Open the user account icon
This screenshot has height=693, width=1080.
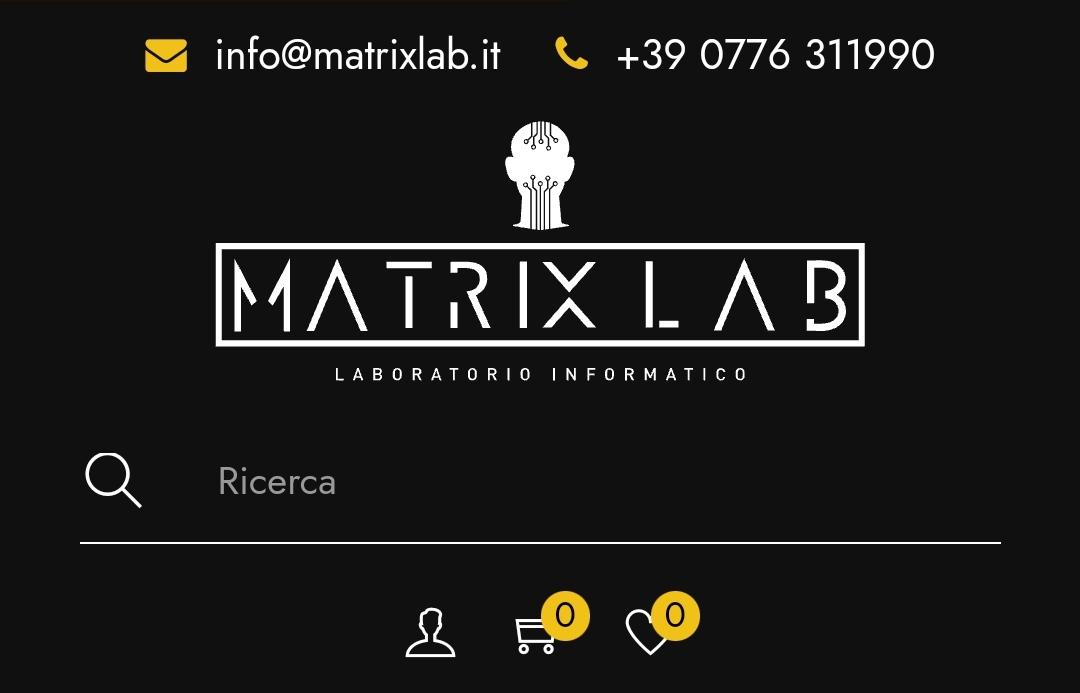[430, 632]
